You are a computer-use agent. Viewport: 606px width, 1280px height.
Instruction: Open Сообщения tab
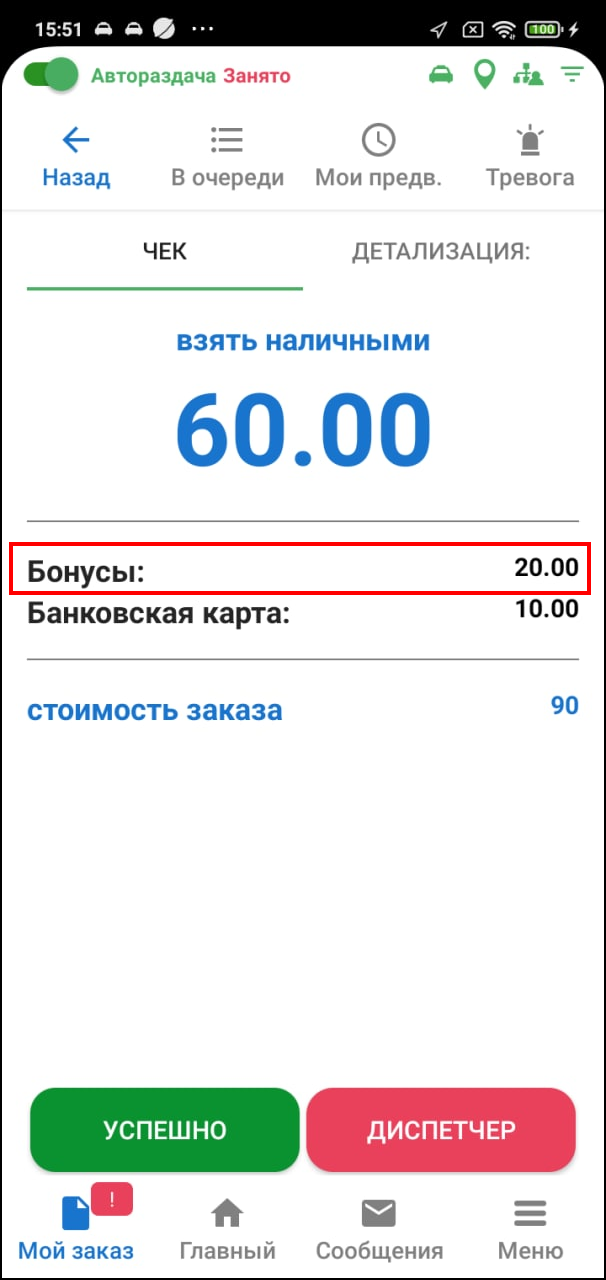(x=379, y=1230)
